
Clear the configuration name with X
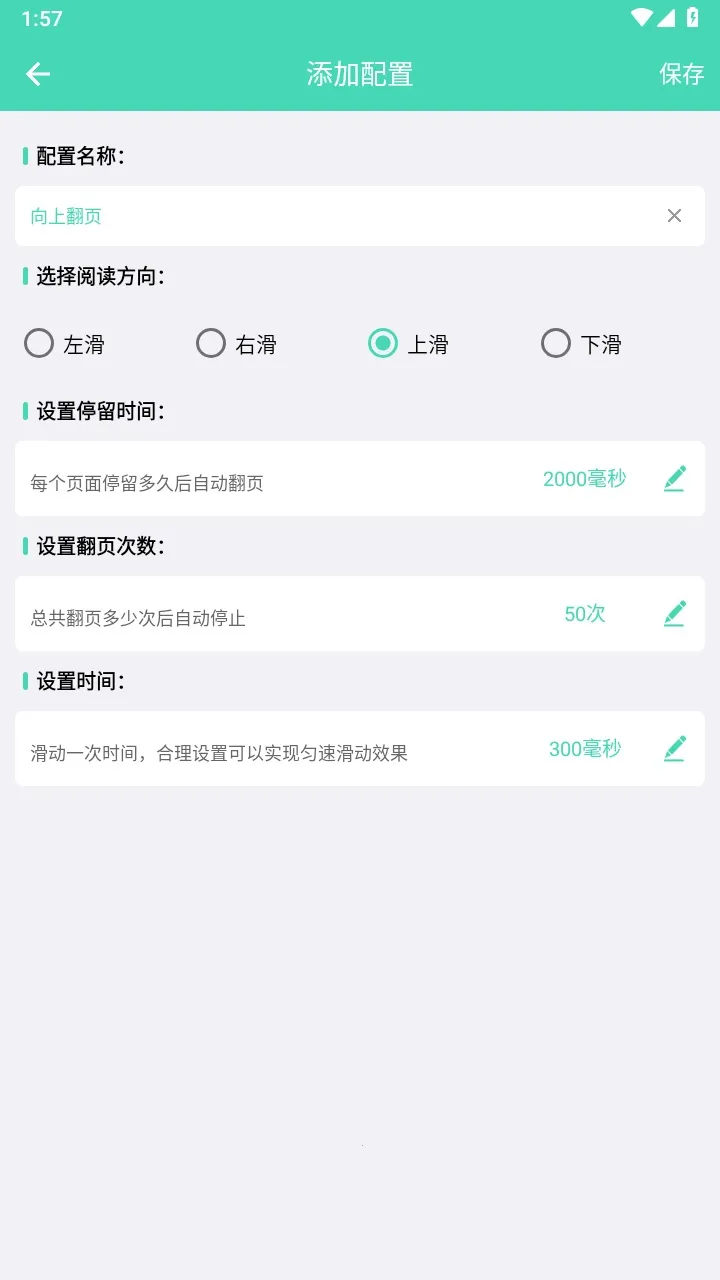674,216
